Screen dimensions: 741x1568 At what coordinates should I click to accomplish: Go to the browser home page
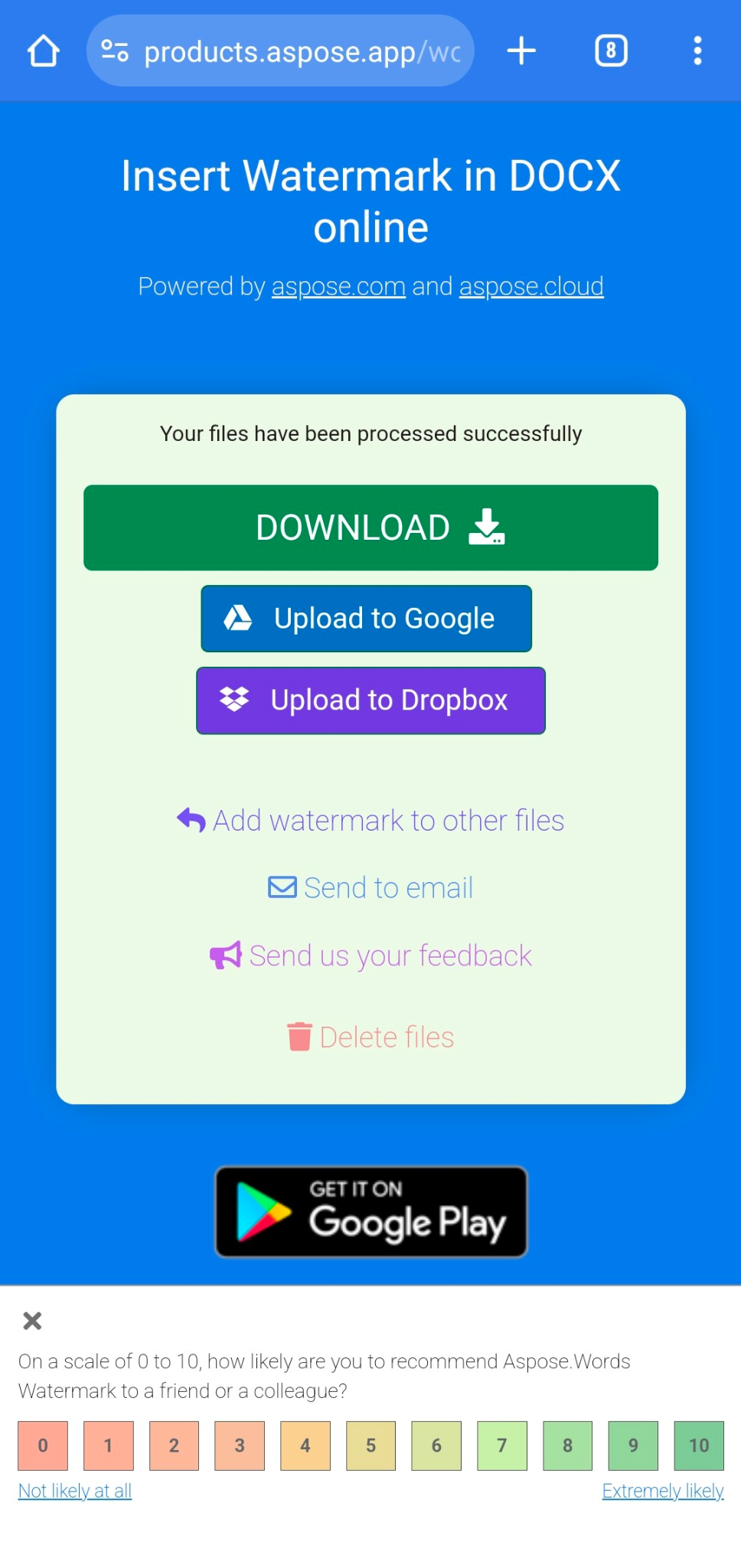tap(44, 51)
